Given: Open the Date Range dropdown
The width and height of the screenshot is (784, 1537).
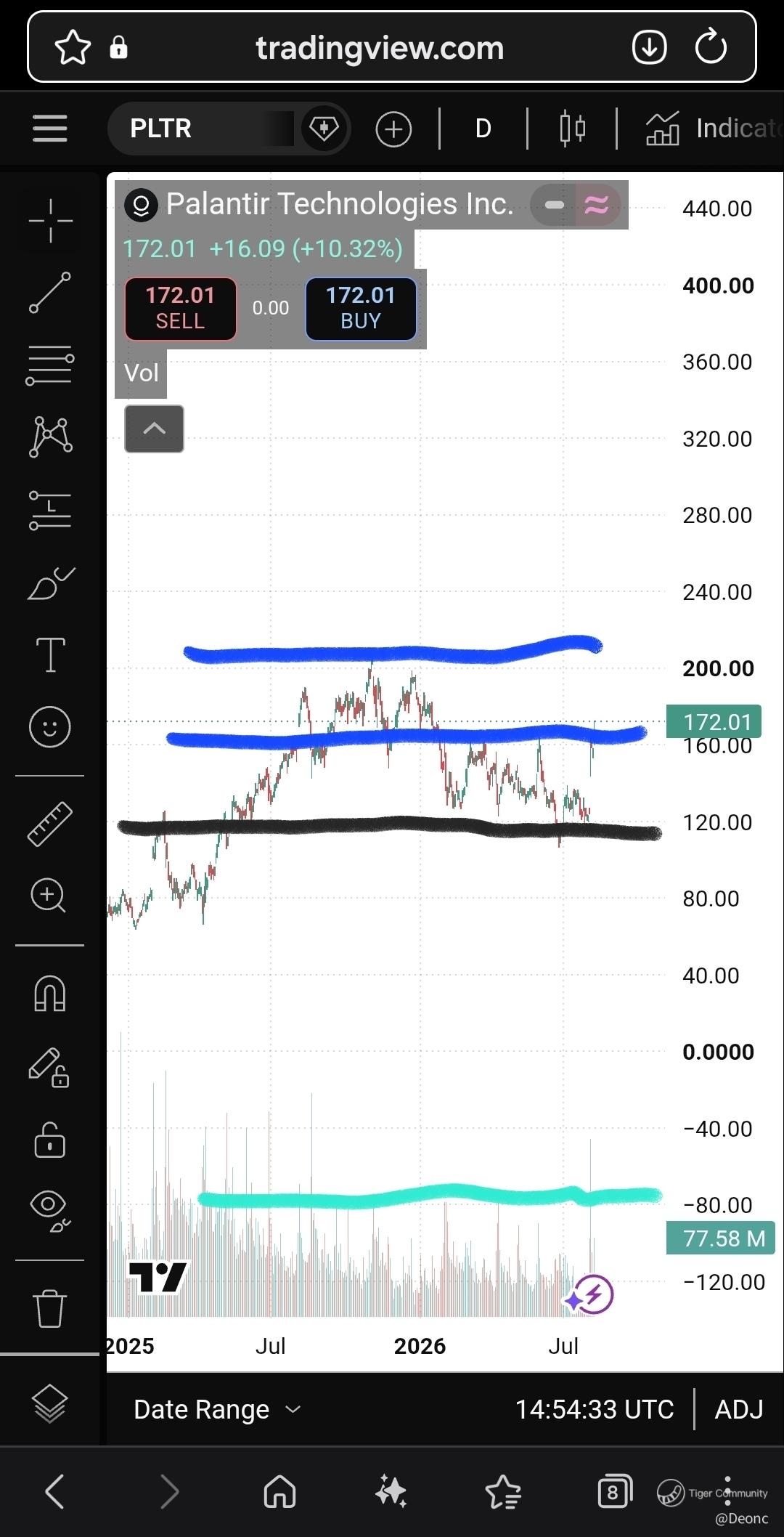Looking at the screenshot, I should coord(217,1410).
